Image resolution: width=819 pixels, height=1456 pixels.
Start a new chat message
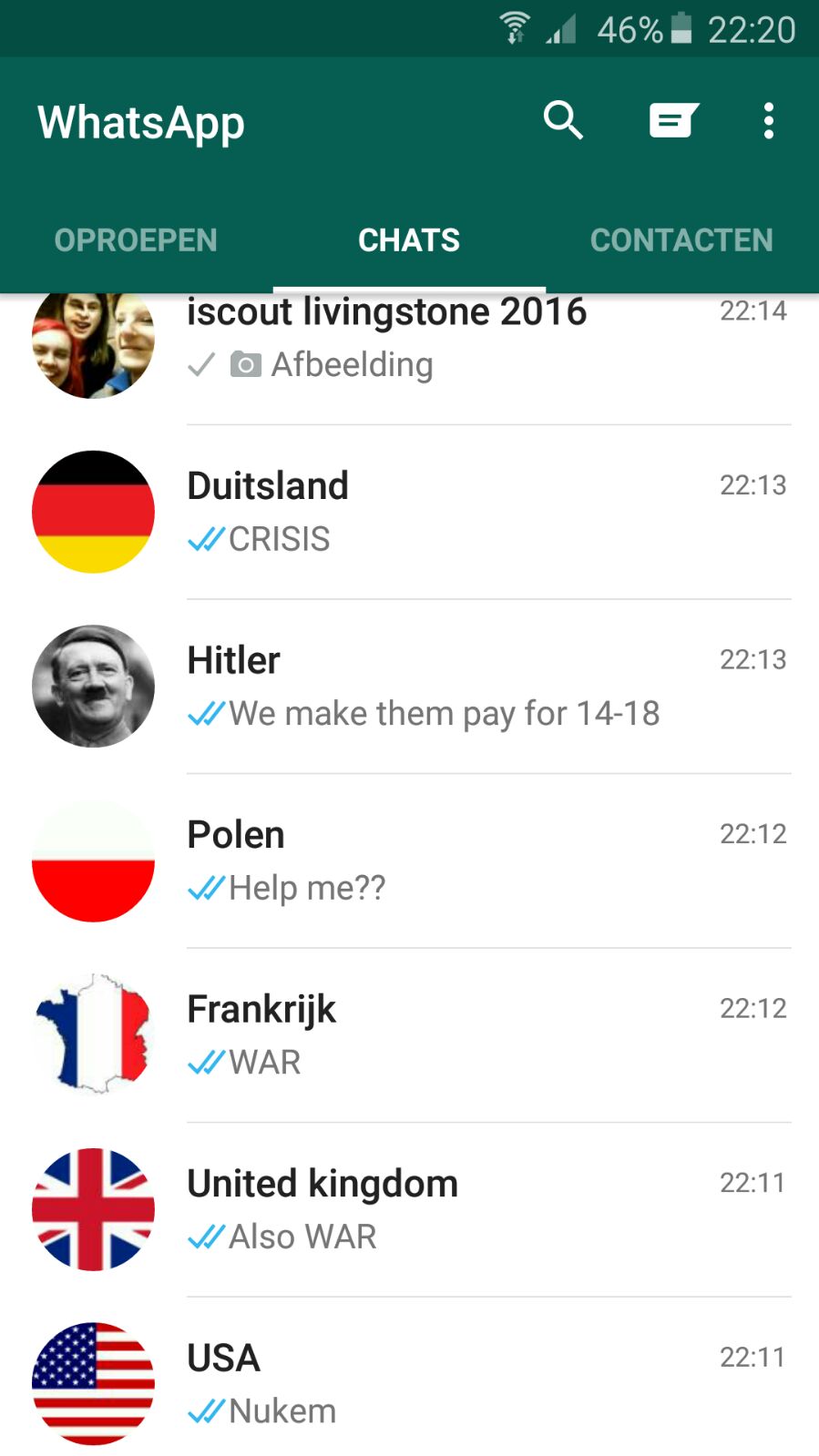pos(673,120)
